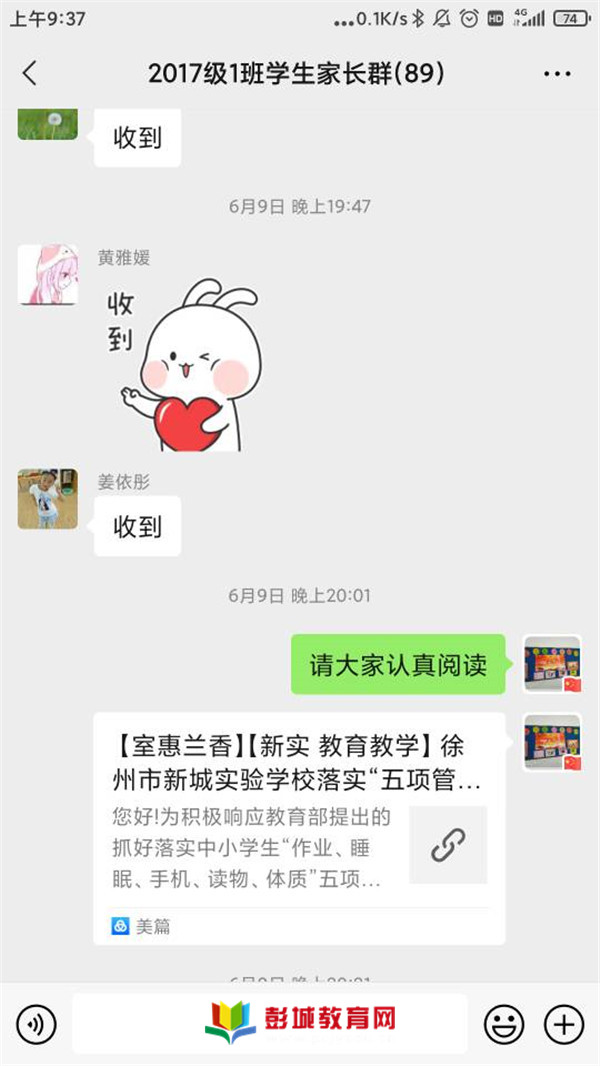
Task: Tap own avatar beside 请大家认真阅读 message
Action: [x=552, y=664]
